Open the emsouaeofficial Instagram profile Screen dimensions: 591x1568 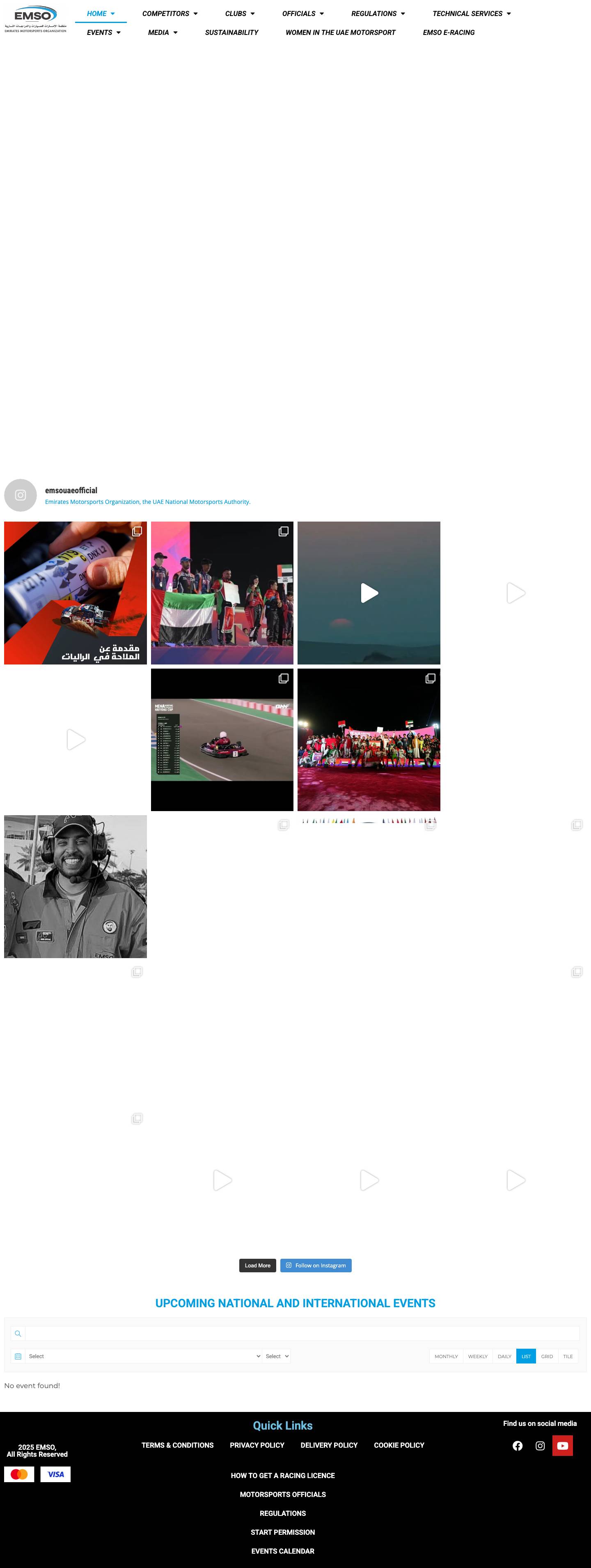71,490
